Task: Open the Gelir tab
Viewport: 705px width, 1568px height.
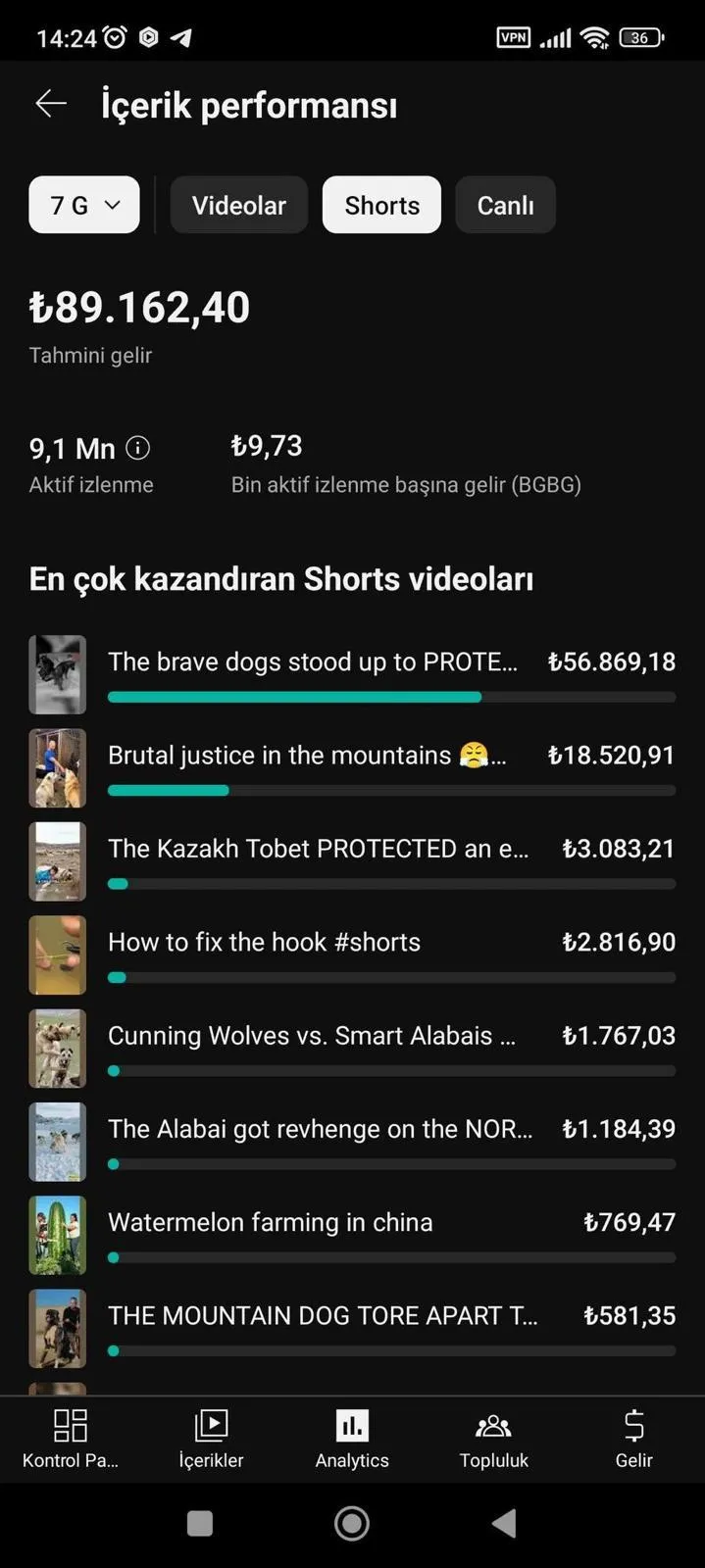Action: 633,1438
